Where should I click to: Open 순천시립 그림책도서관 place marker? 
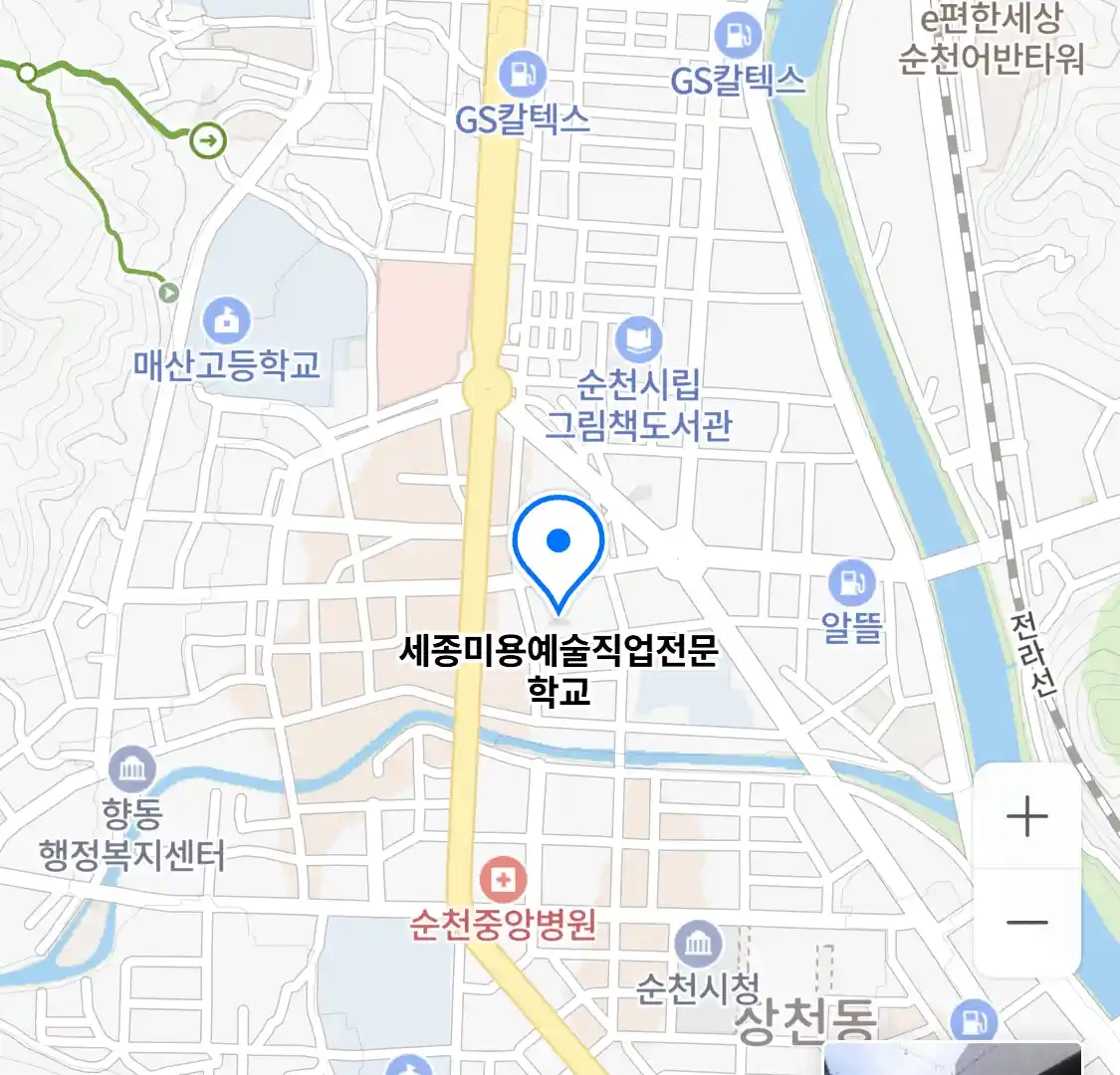click(638, 341)
